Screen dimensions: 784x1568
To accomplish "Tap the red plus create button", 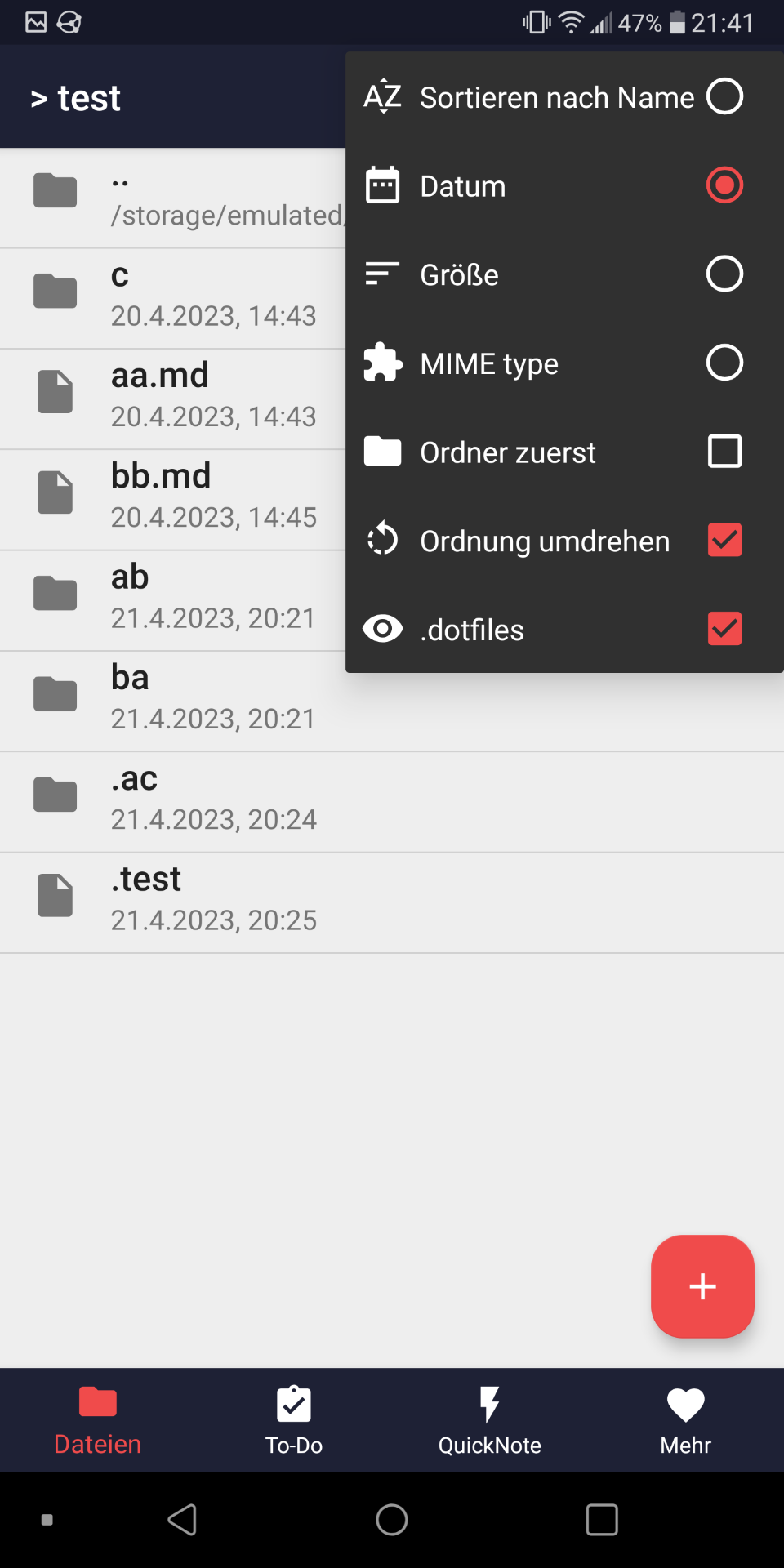I will pos(702,1286).
